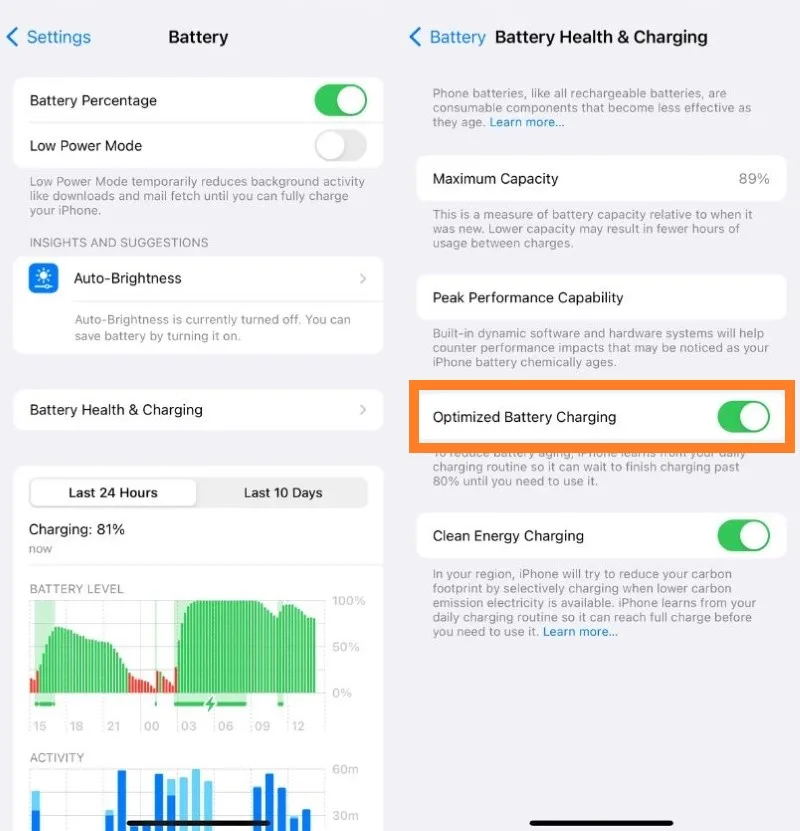Switch to Last 10 Days

(283, 493)
